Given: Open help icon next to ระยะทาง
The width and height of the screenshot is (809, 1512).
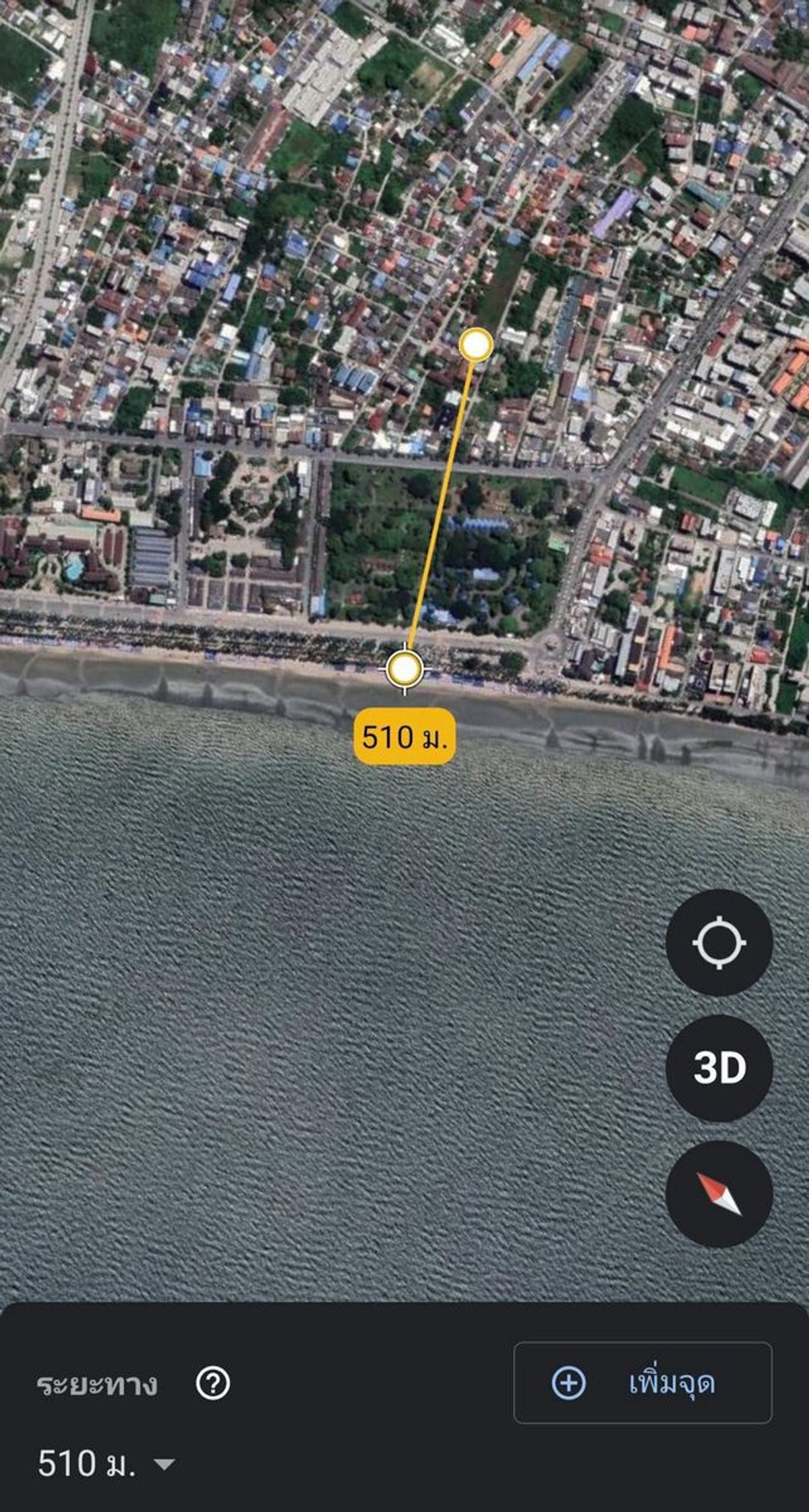Looking at the screenshot, I should [212, 1384].
